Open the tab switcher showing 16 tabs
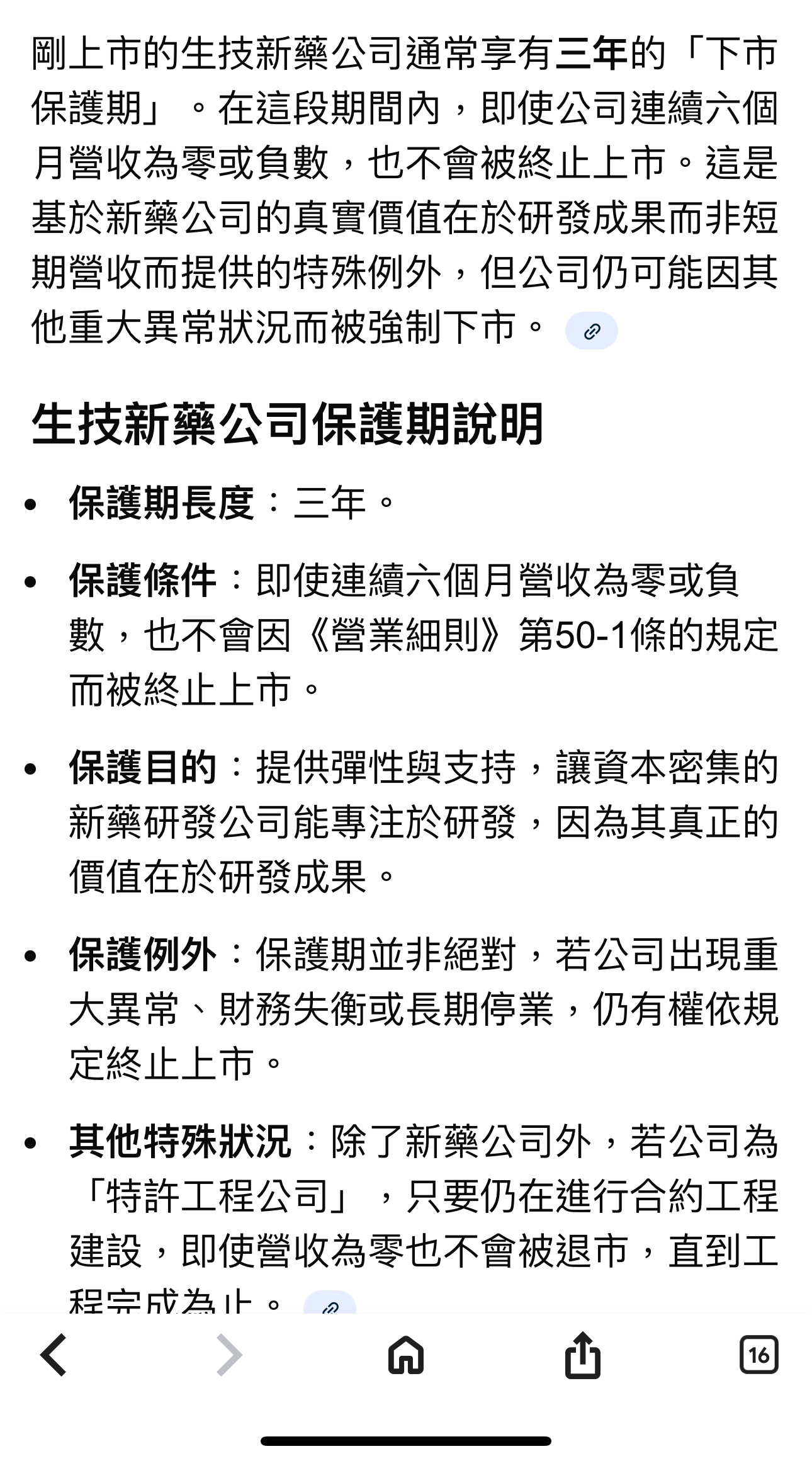812x1461 pixels. [758, 1355]
